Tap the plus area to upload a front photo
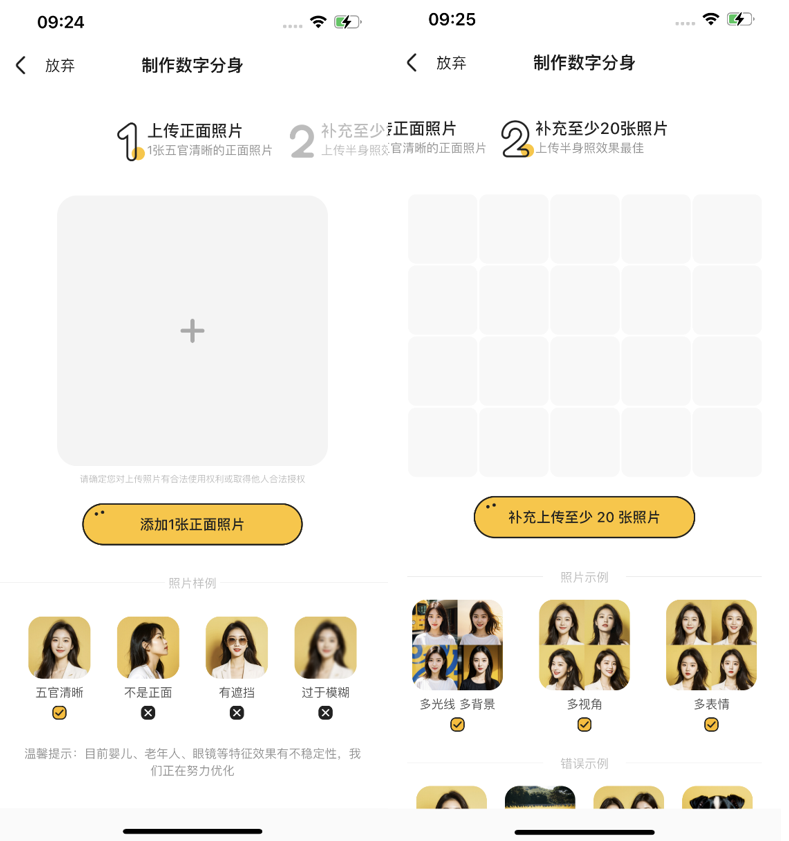Image resolution: width=789 pixels, height=841 pixels. [192, 331]
